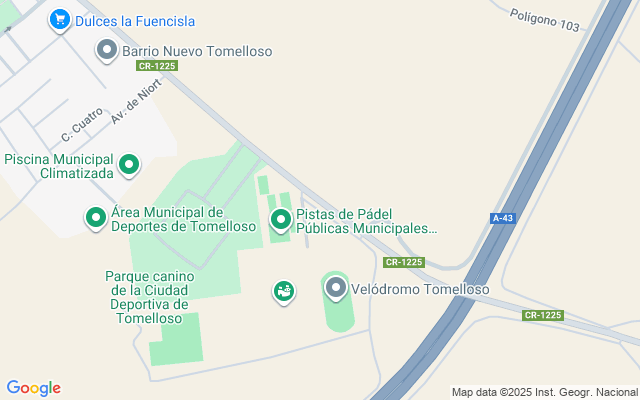Select the Pistas de Pádel Públicas pin
This screenshot has width=640, height=400.
(x=281, y=220)
